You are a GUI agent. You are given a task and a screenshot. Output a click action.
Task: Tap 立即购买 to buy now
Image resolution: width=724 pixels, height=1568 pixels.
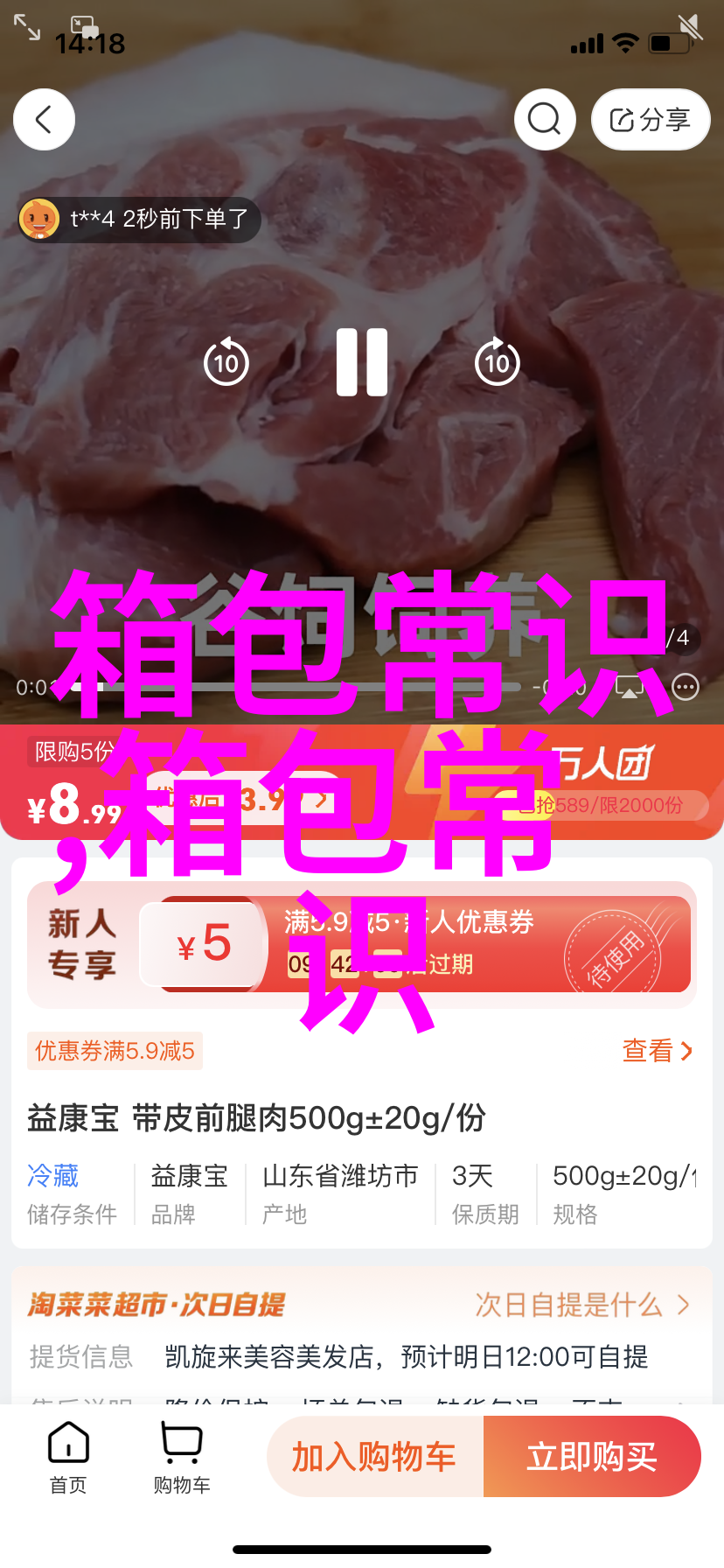[x=592, y=1457]
